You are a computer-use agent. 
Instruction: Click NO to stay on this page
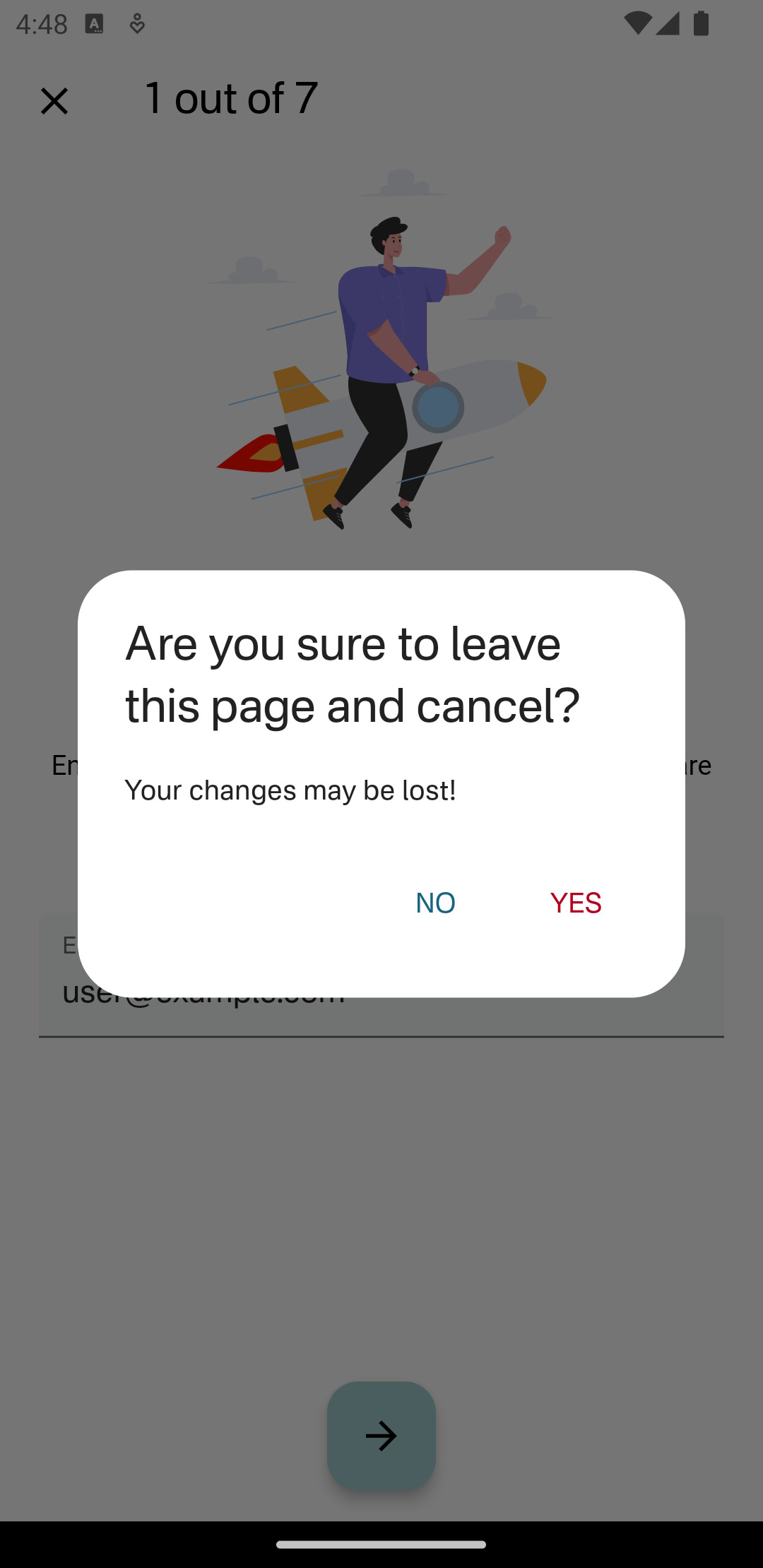click(434, 902)
